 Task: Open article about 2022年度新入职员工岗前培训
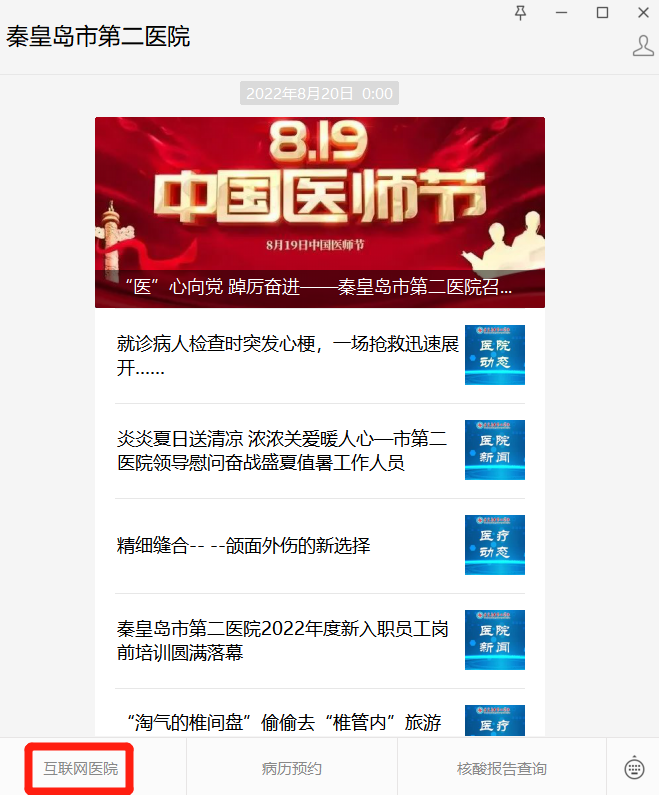[x=283, y=640]
